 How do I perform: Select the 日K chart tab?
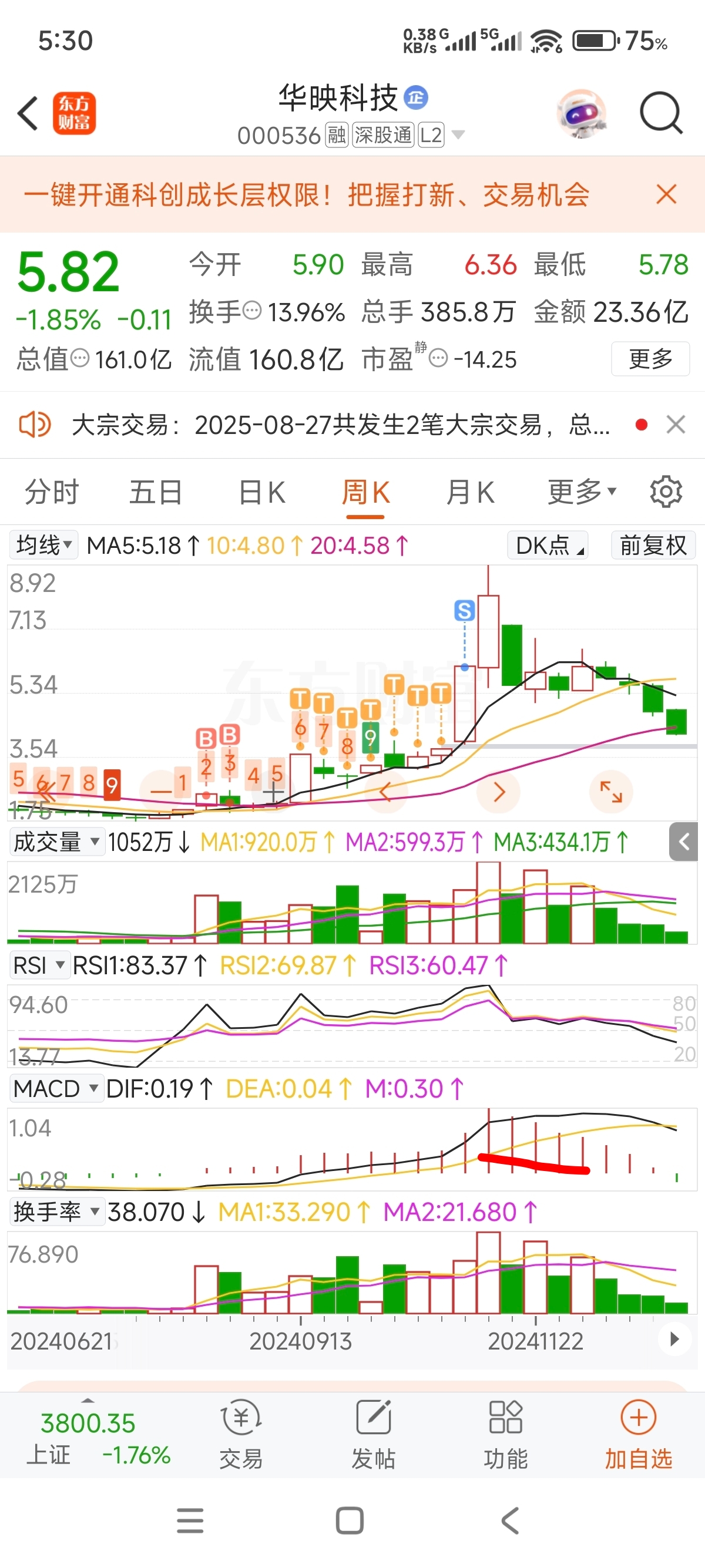click(x=262, y=492)
